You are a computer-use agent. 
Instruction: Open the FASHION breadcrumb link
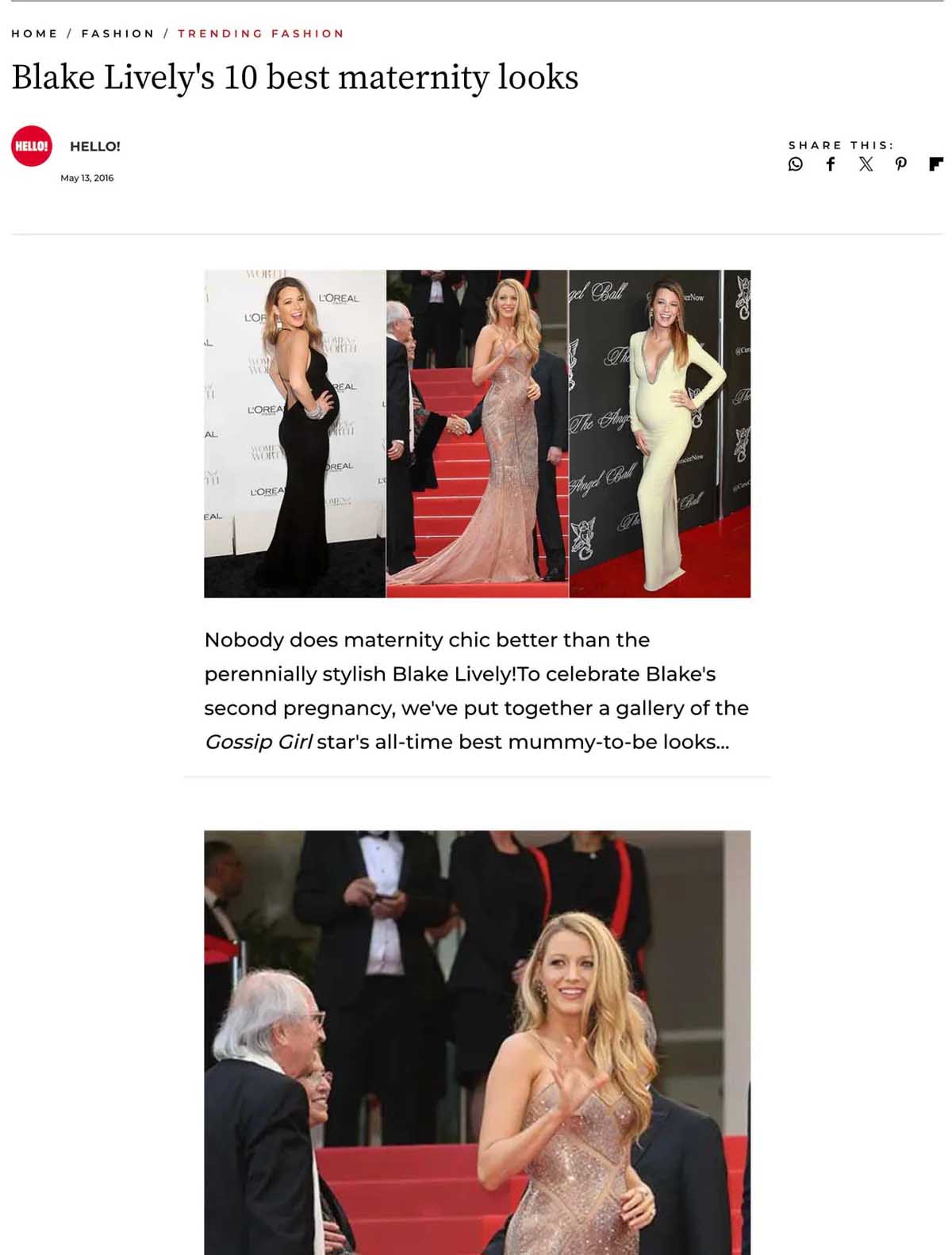[x=117, y=33]
